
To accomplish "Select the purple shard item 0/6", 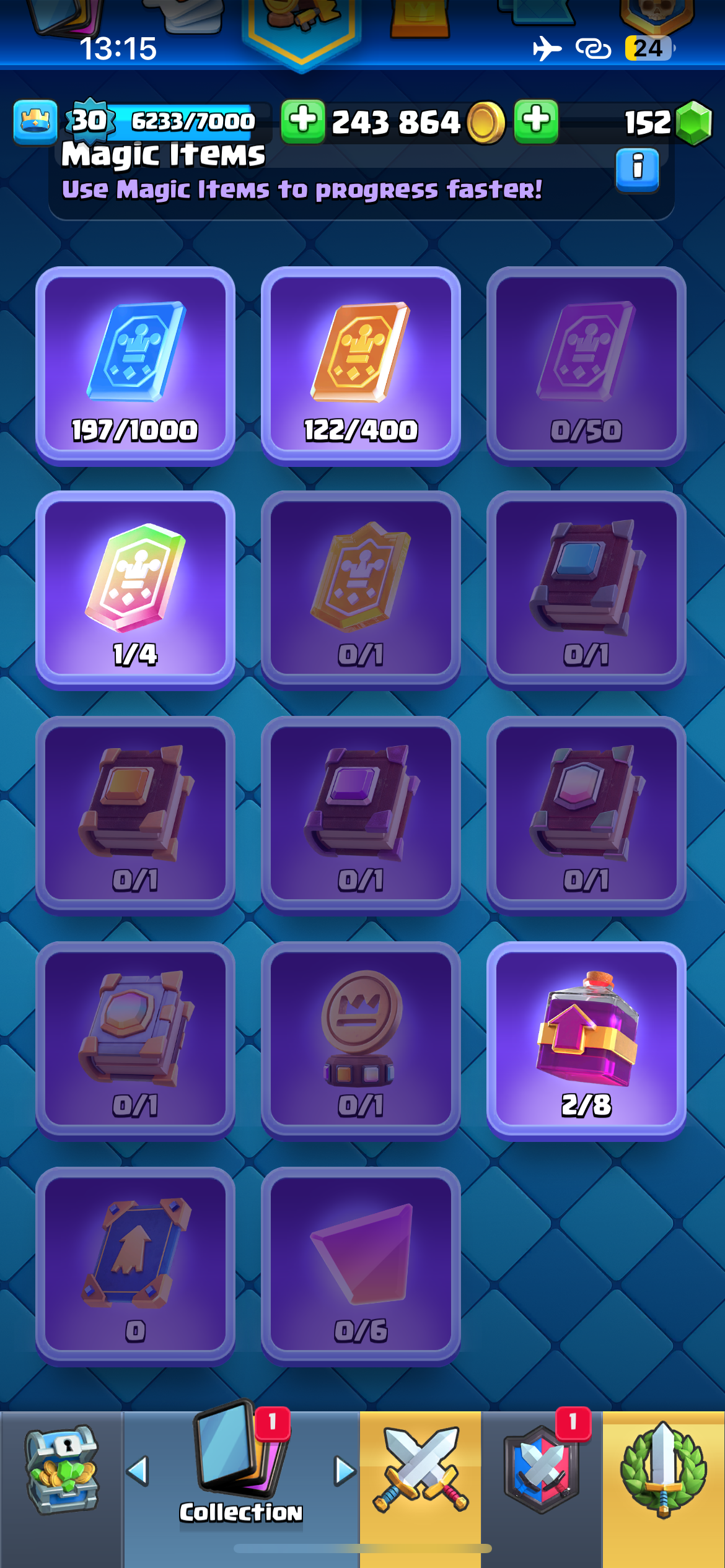I will click(361, 1266).
